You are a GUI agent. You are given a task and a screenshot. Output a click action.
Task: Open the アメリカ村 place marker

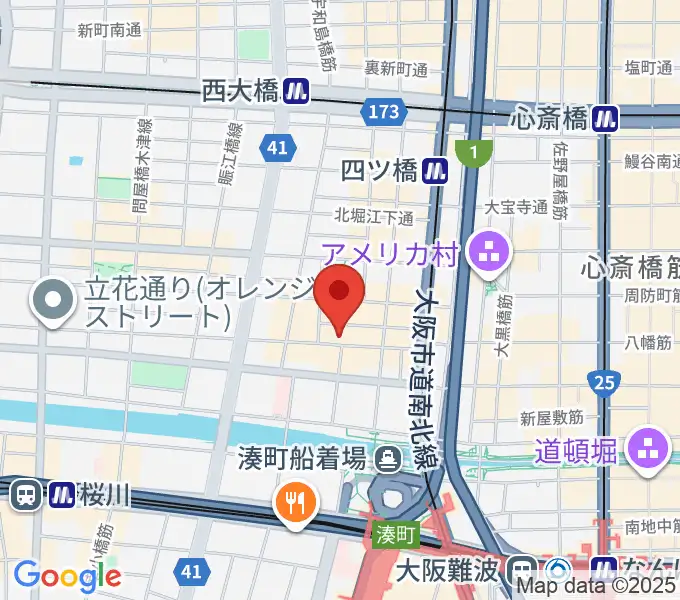coord(492,252)
